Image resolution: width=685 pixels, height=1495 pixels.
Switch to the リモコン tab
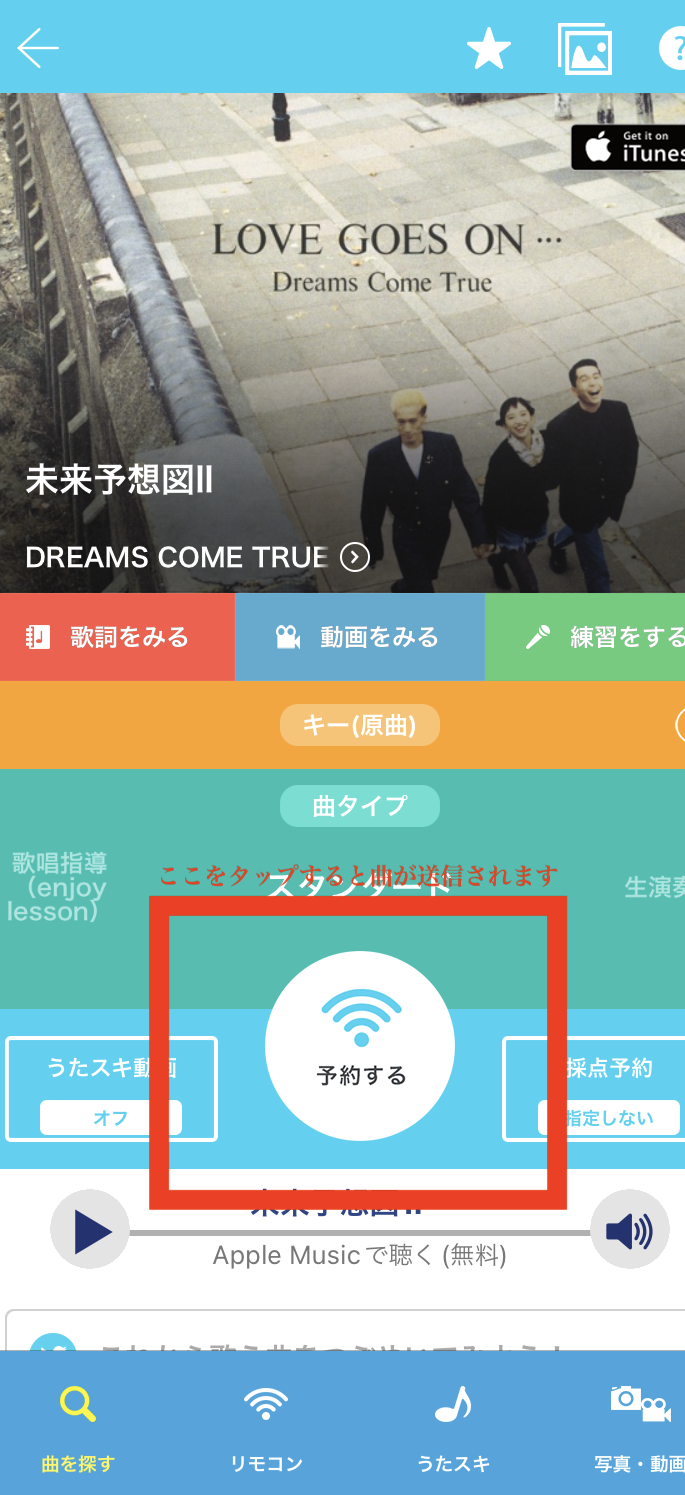(x=266, y=1425)
